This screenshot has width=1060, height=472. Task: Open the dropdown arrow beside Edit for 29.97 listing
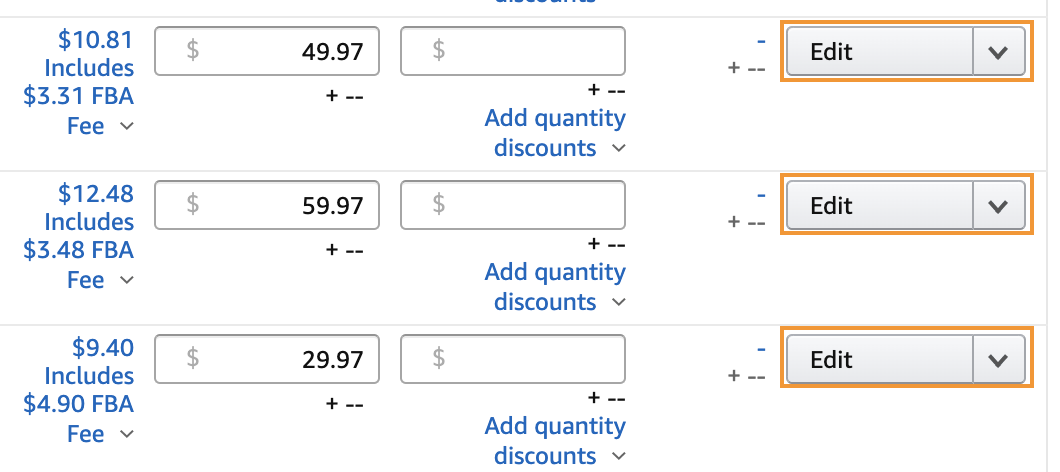click(998, 360)
